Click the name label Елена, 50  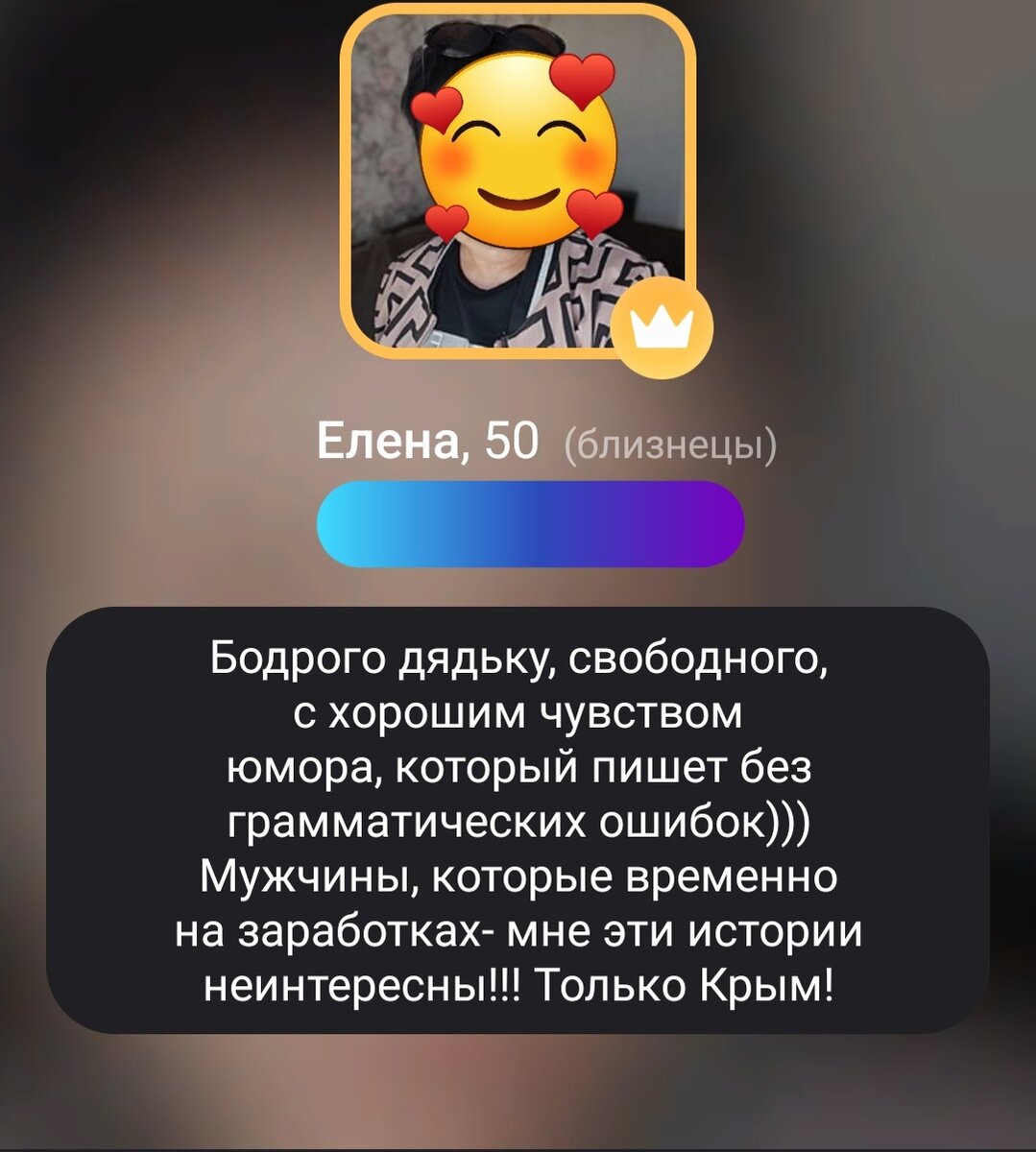tap(422, 442)
